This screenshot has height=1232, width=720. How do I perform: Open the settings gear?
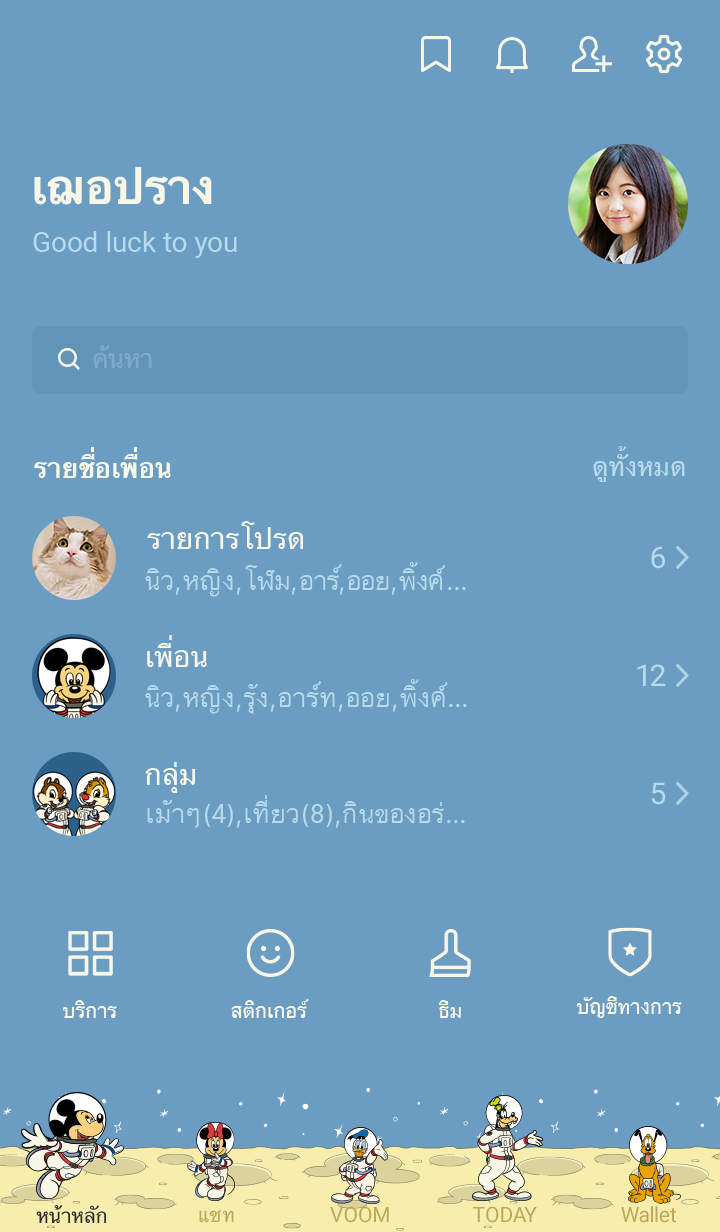(664, 54)
